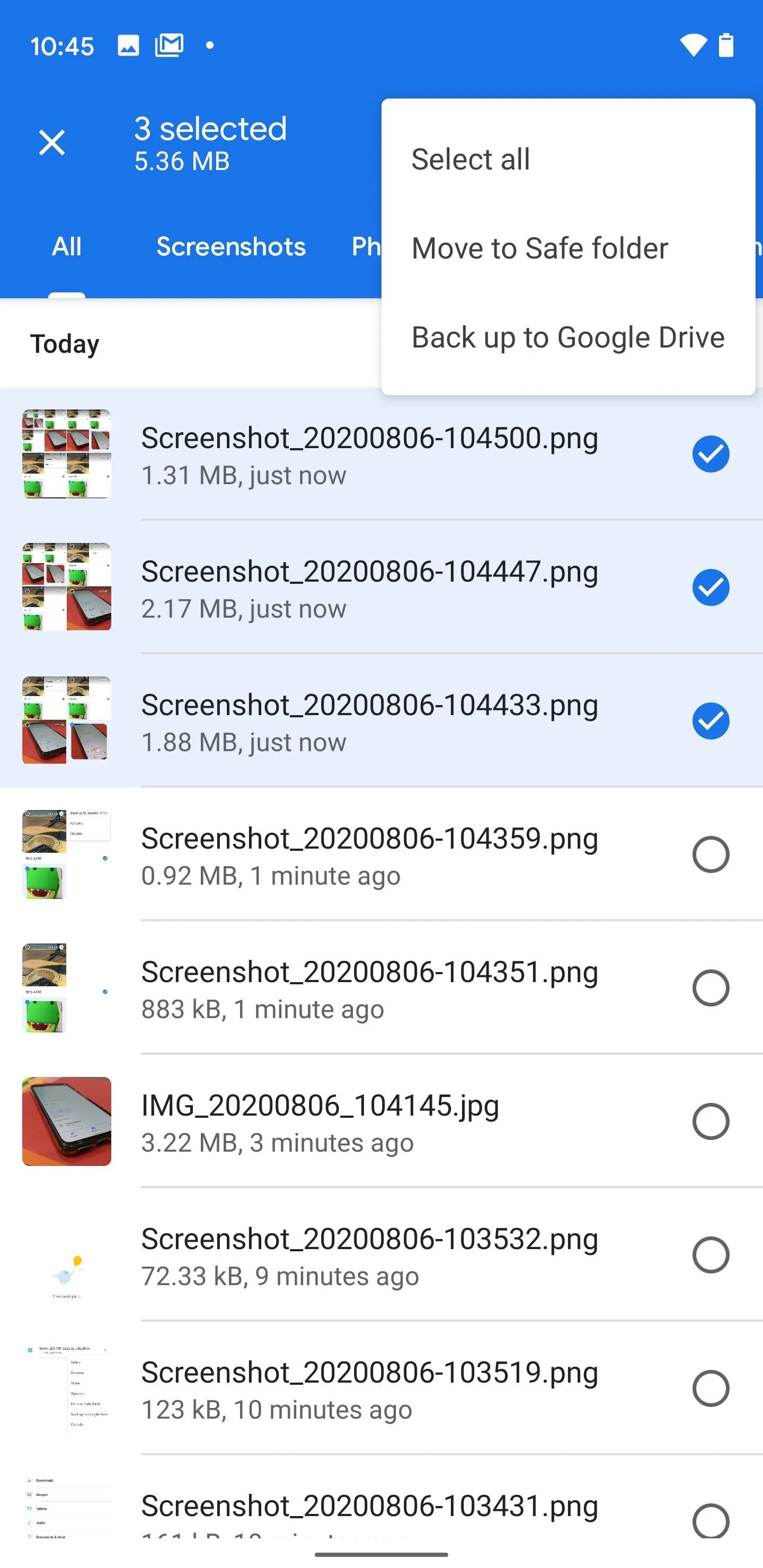The width and height of the screenshot is (763, 1568).
Task: Uncheck Screenshot_20200806-104500.png
Action: pos(711,454)
